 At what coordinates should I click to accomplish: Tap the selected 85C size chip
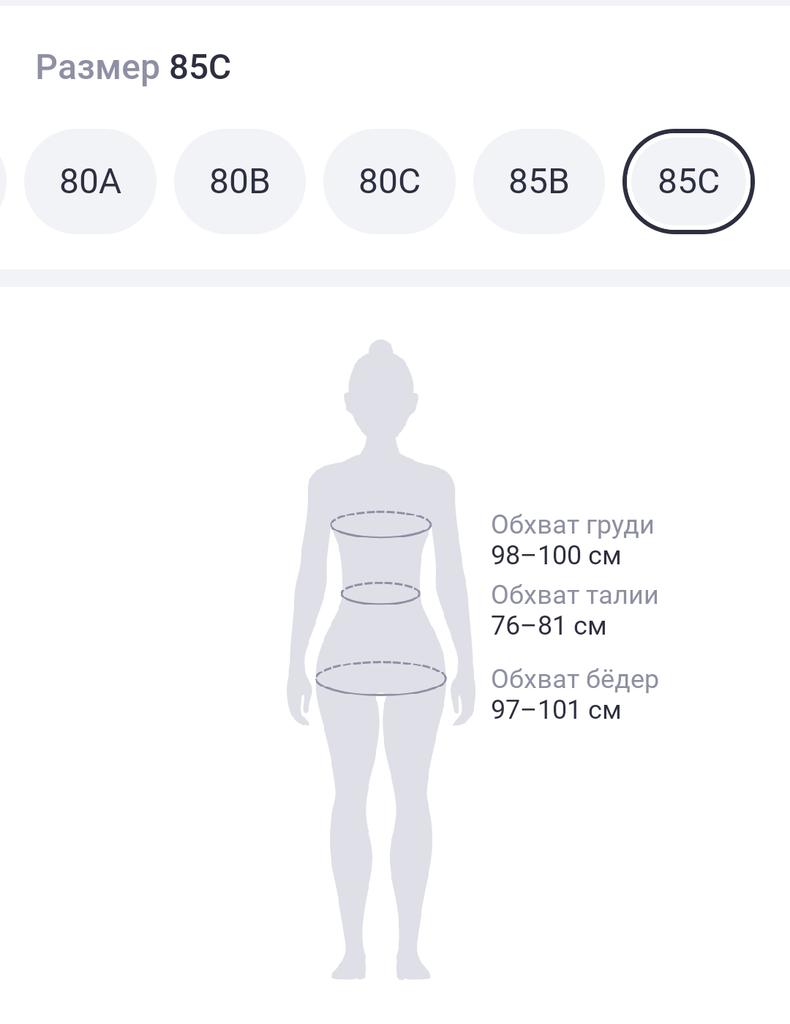[x=688, y=182]
